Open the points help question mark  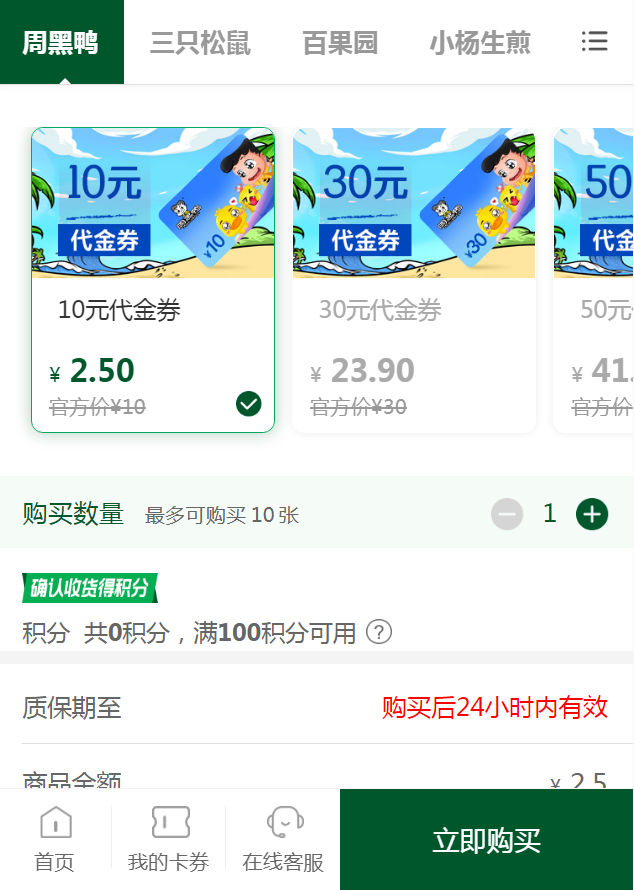click(379, 632)
